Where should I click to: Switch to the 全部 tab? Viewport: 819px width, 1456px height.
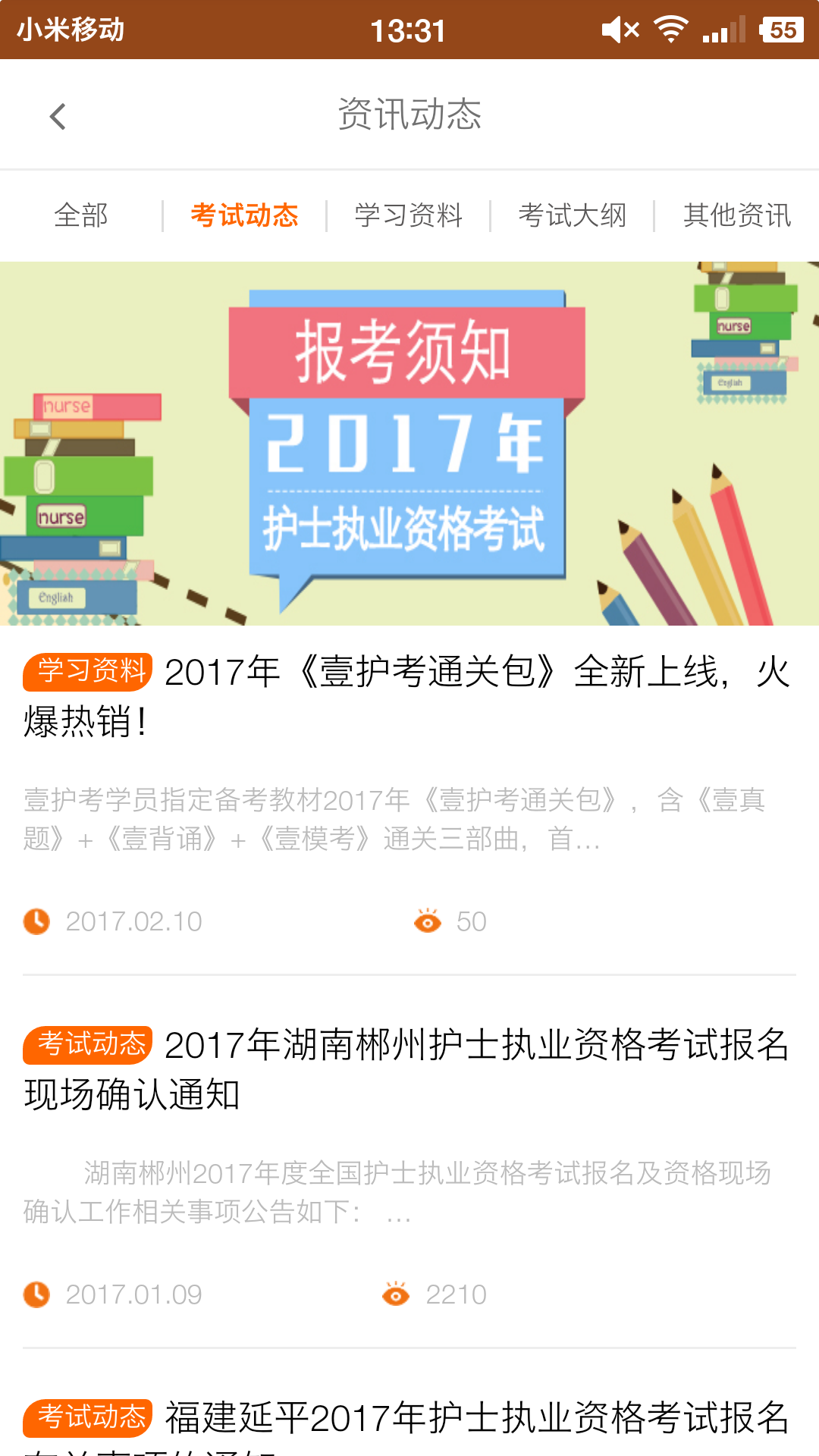click(81, 215)
